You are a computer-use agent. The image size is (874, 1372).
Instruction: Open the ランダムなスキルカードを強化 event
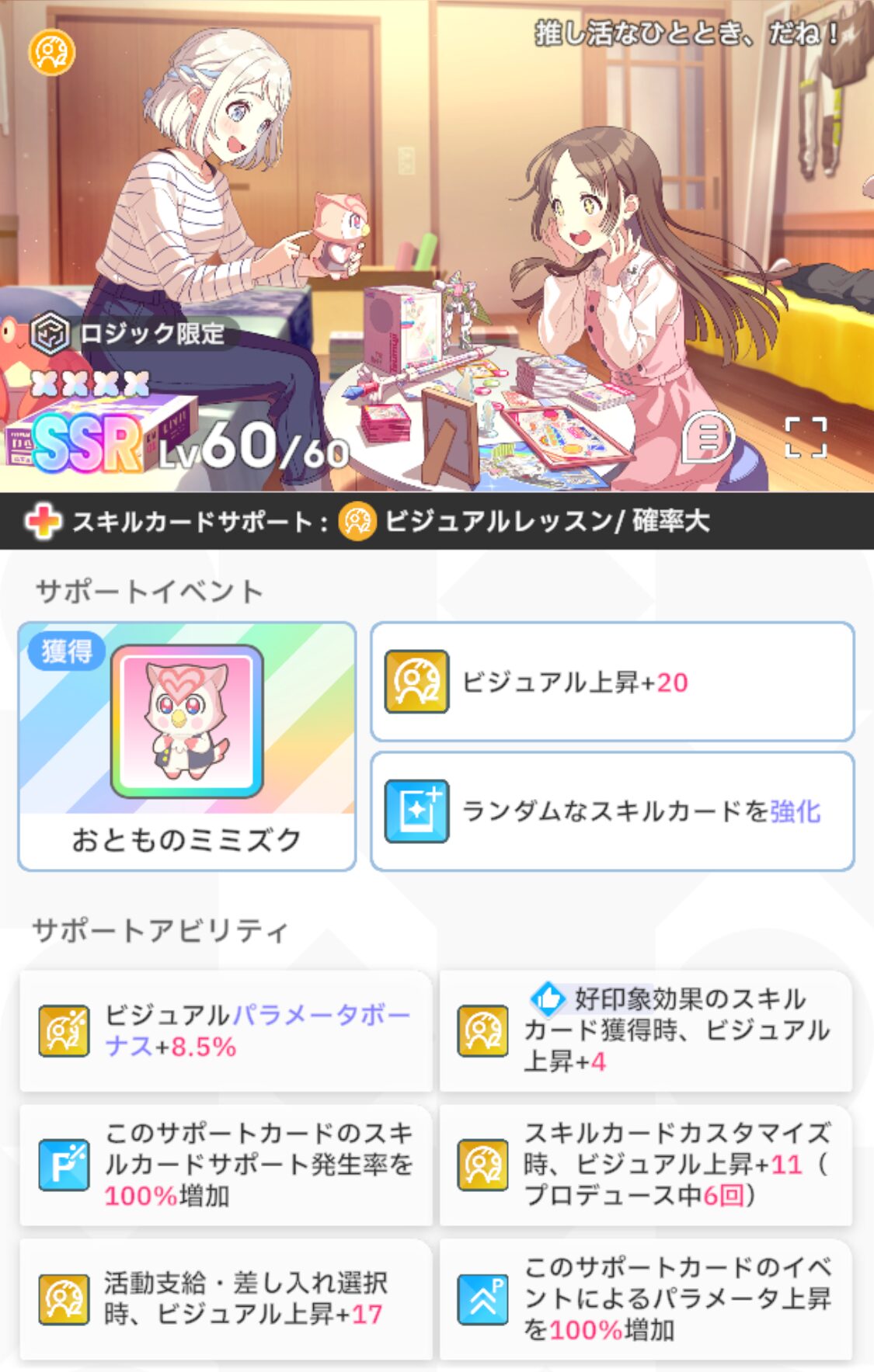(x=612, y=811)
